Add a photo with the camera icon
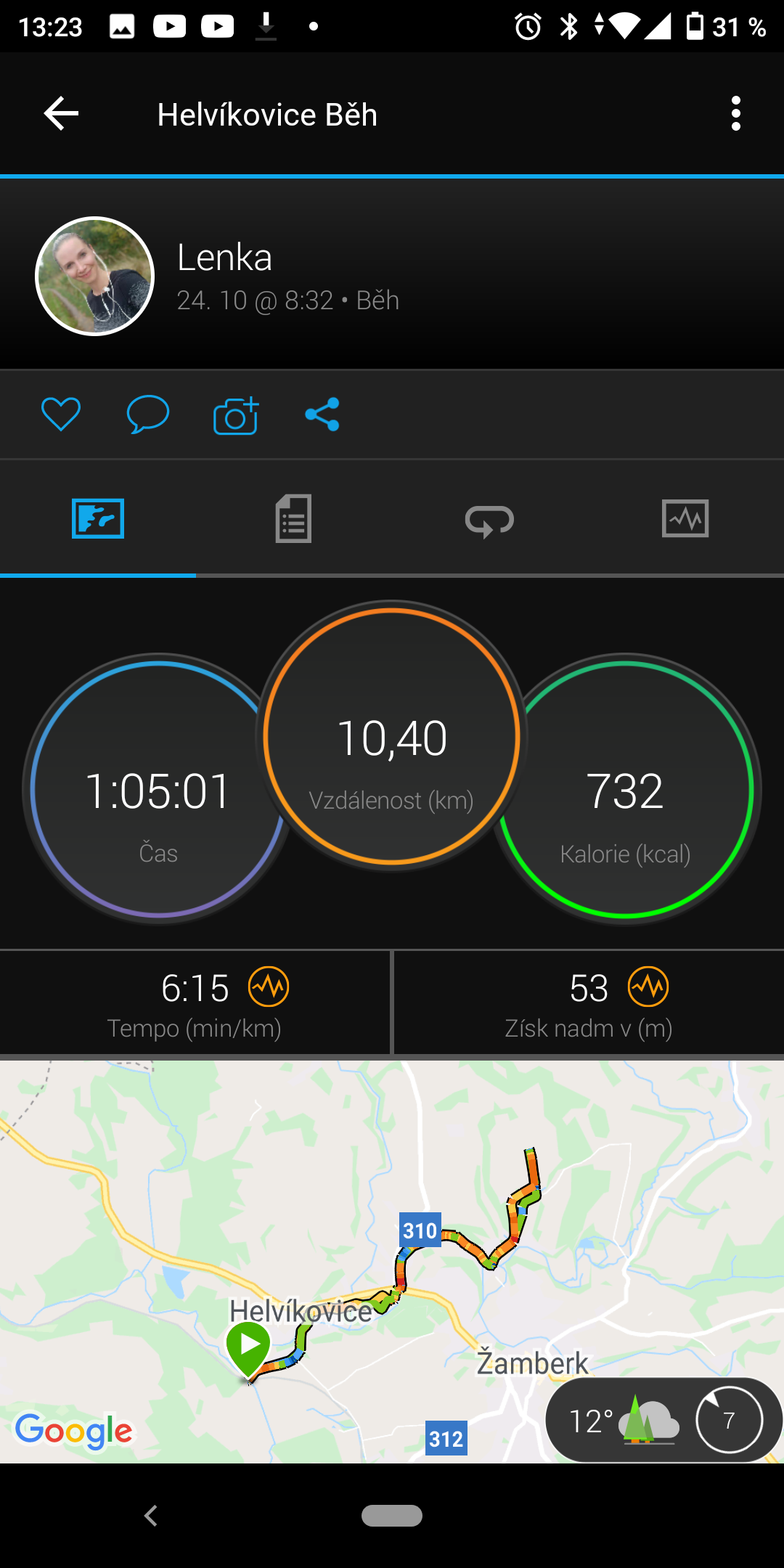 [x=236, y=415]
